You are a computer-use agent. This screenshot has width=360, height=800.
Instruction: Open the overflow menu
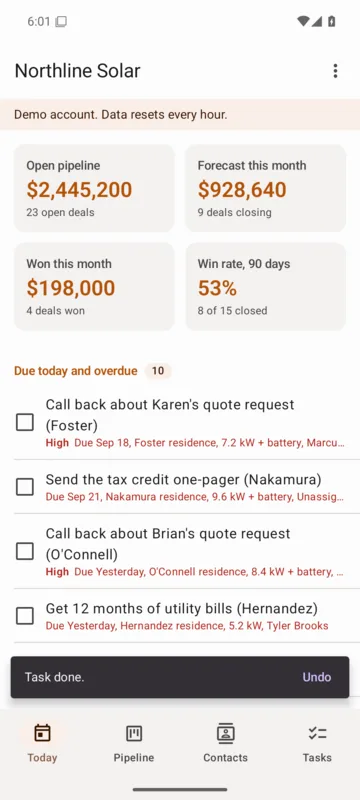335,71
